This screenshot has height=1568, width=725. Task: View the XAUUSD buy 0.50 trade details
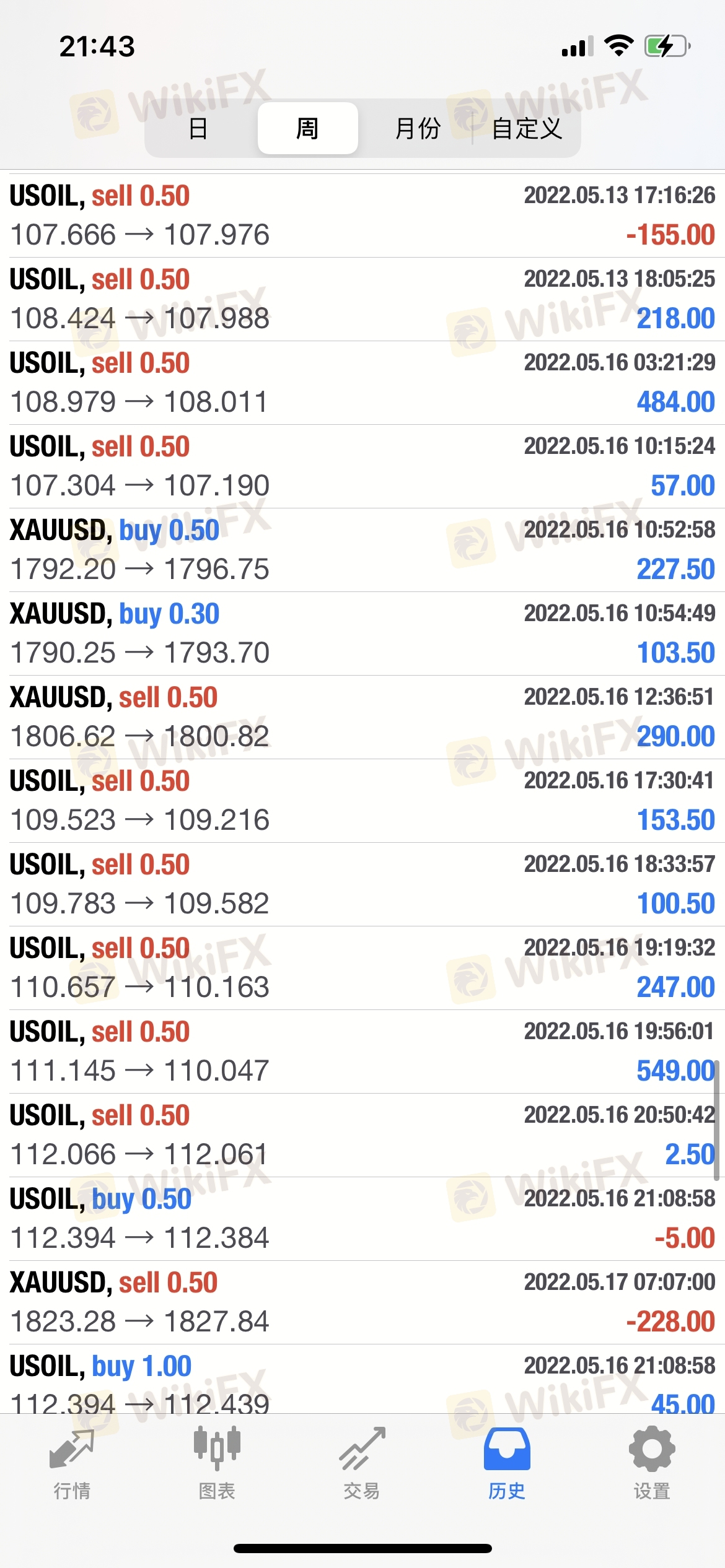[362, 550]
